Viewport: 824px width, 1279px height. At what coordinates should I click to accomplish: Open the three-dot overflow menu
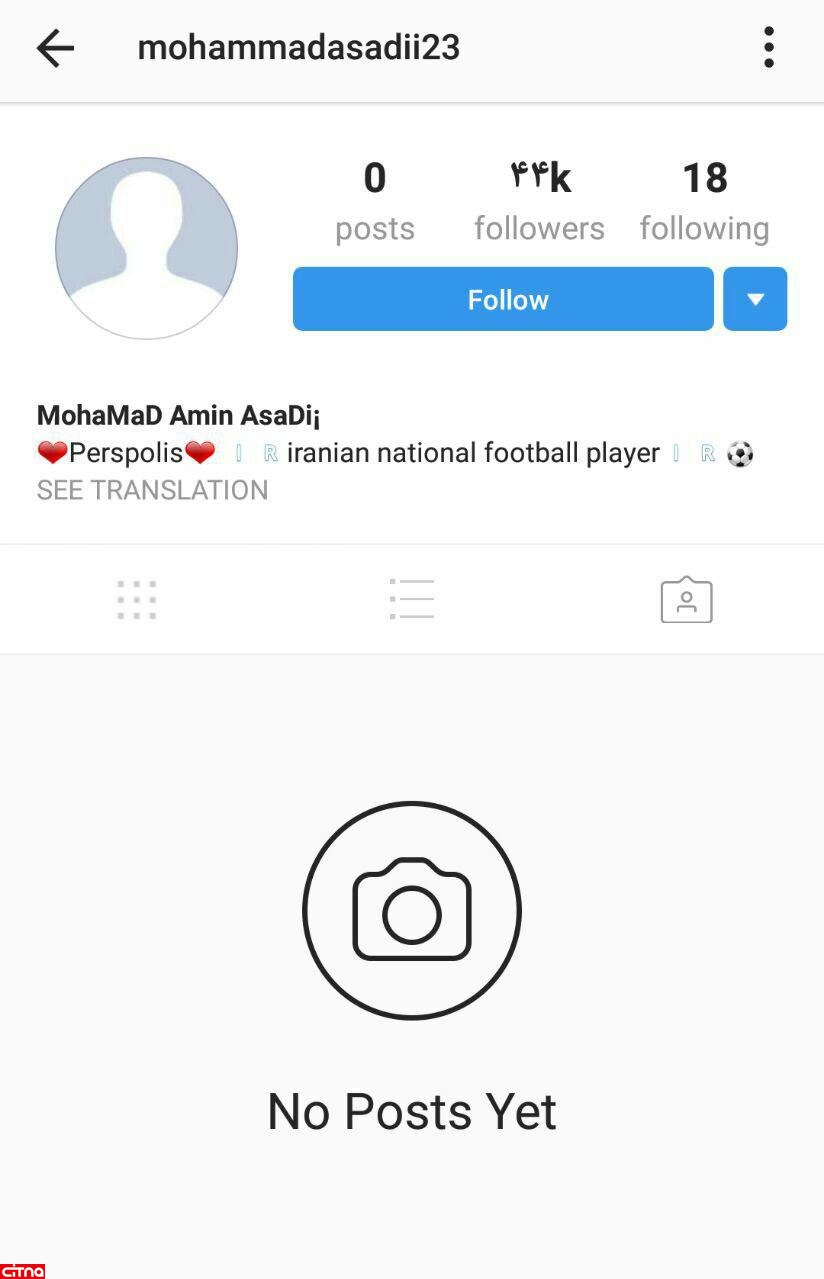point(768,47)
